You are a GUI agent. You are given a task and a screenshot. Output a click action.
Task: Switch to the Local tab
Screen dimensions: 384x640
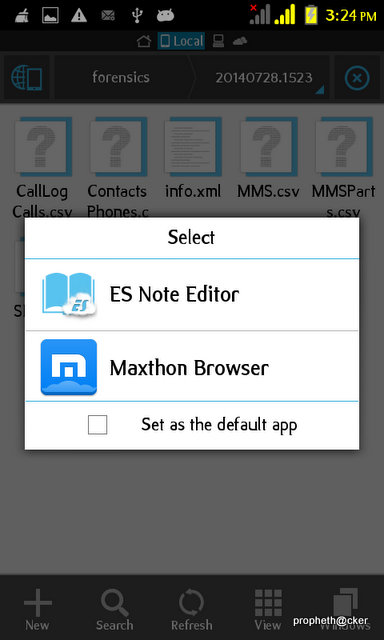(181, 41)
